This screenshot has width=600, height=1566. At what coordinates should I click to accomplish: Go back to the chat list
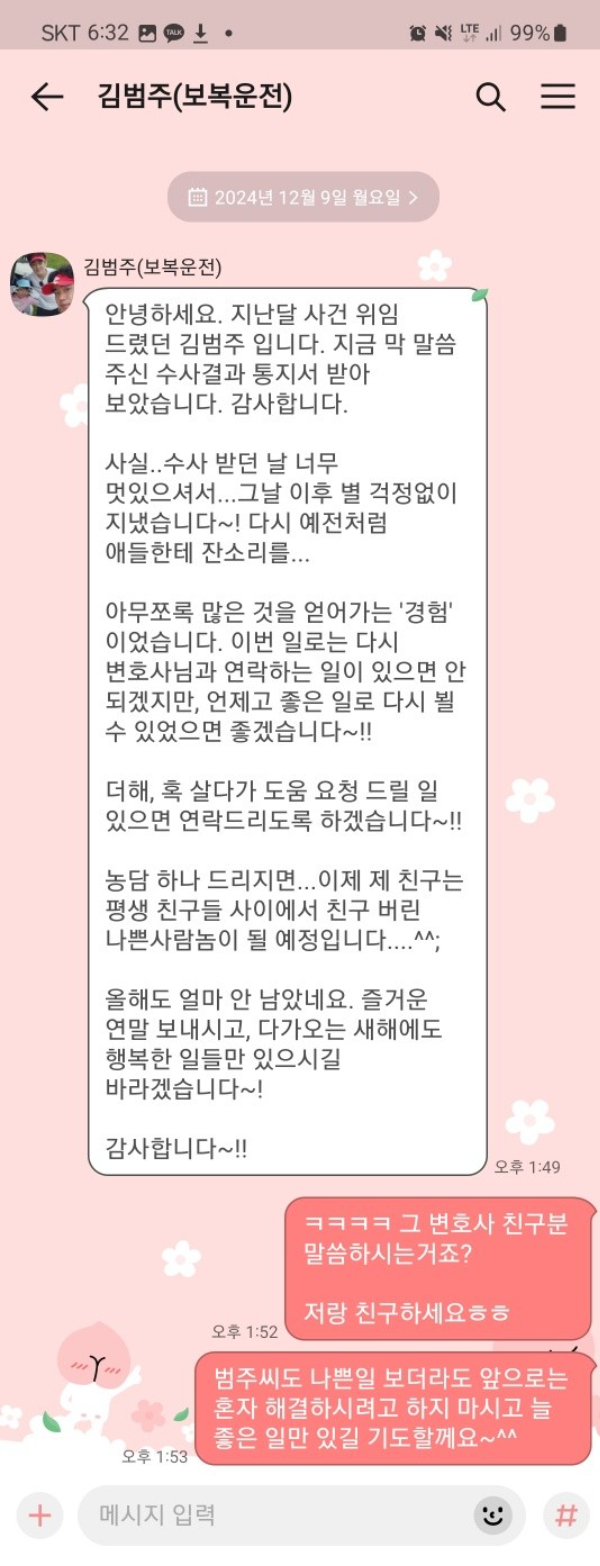47,96
